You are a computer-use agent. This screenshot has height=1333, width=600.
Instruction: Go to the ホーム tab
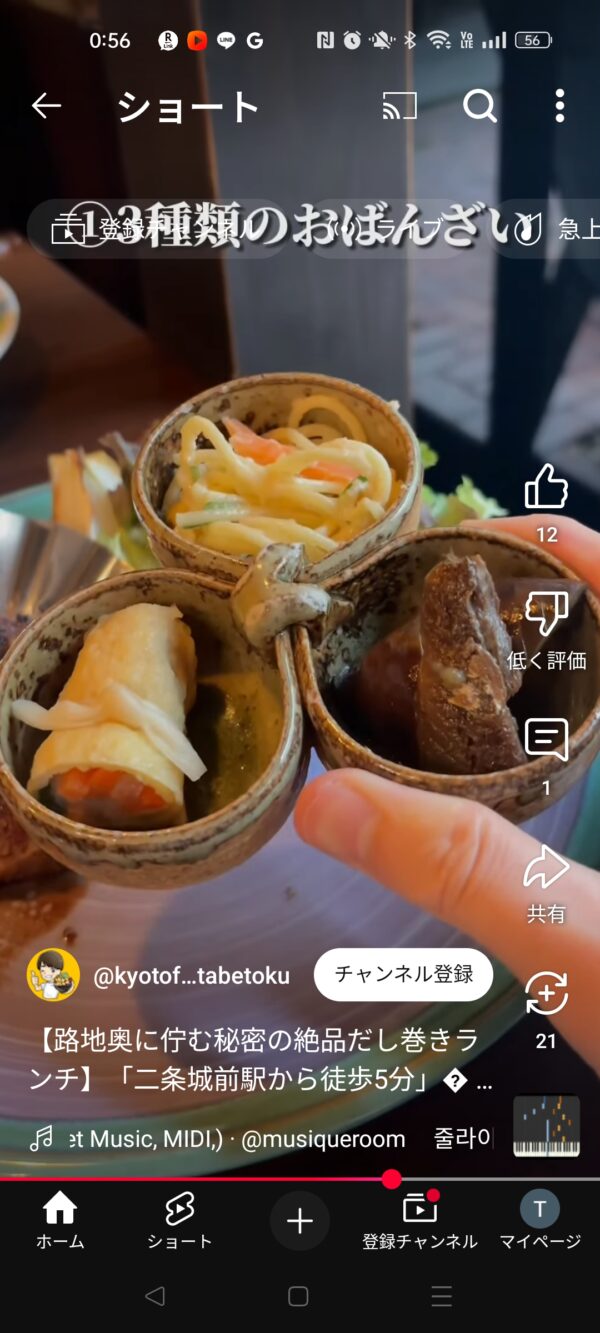pyautogui.click(x=60, y=1220)
